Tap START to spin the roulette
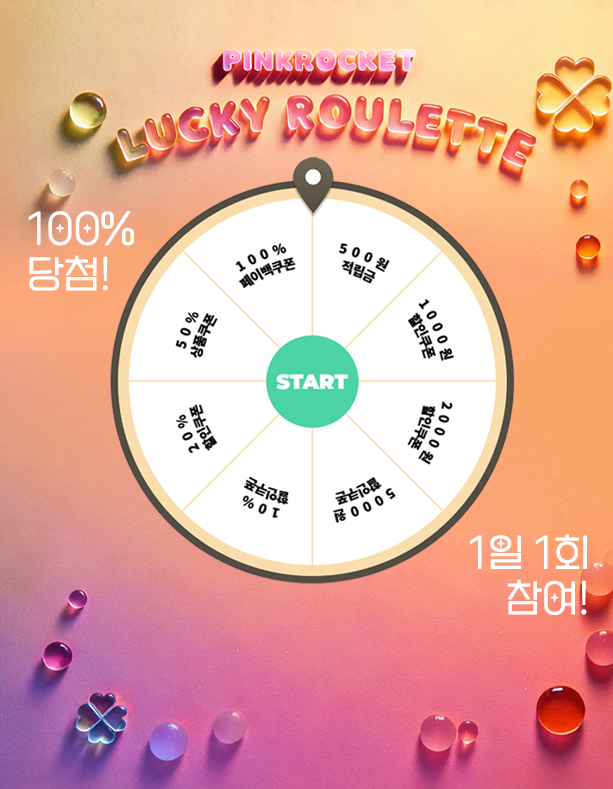Screen dimensions: 613x789 (x=312, y=381)
